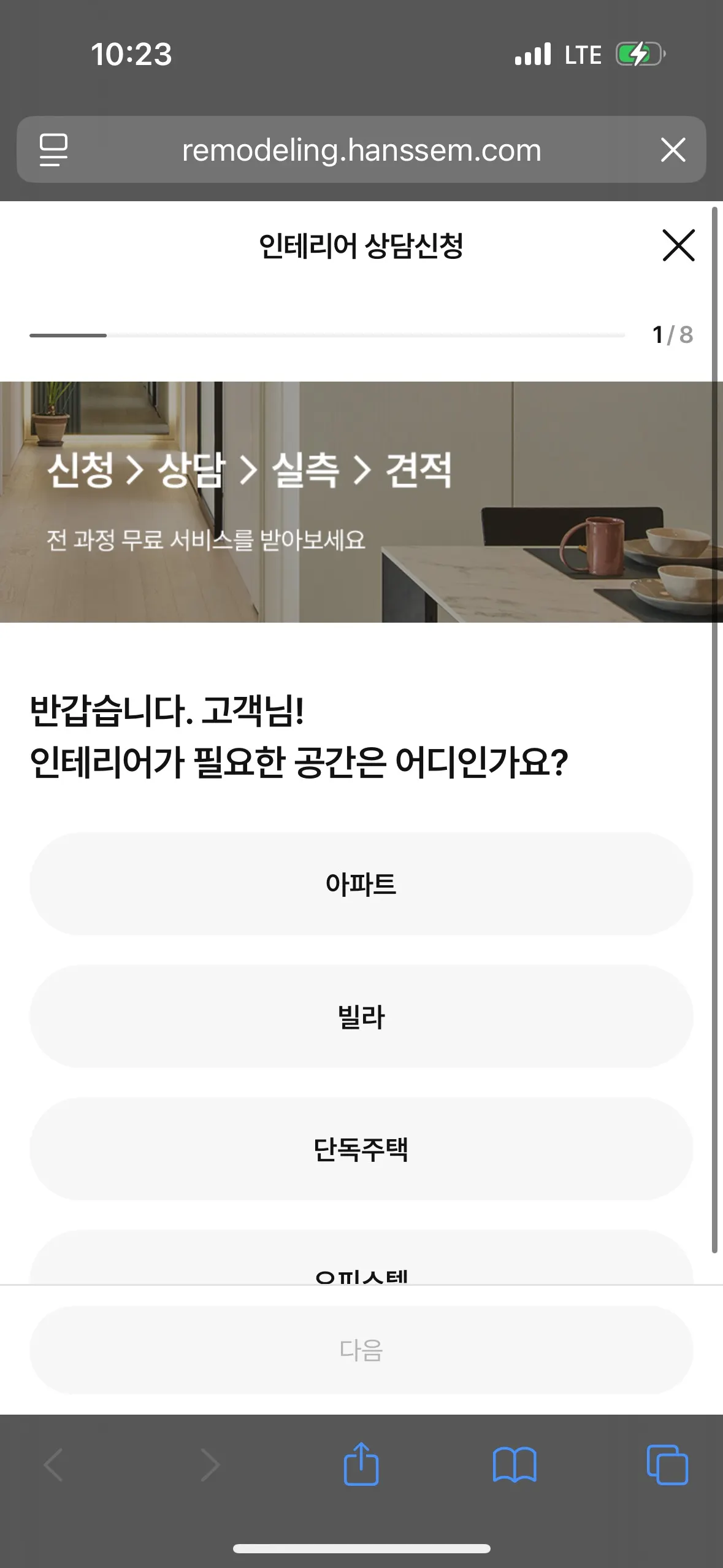The height and width of the screenshot is (1568, 723).
Task: Close the 인테리어 상담신청 form
Action: (678, 246)
